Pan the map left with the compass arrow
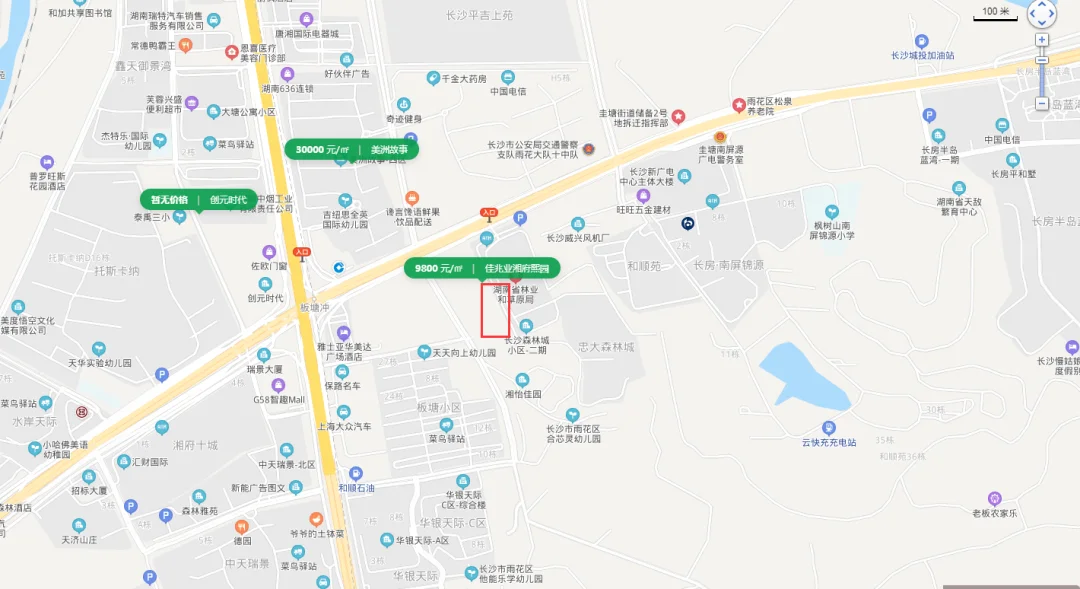The height and width of the screenshot is (589, 1080). [1032, 13]
